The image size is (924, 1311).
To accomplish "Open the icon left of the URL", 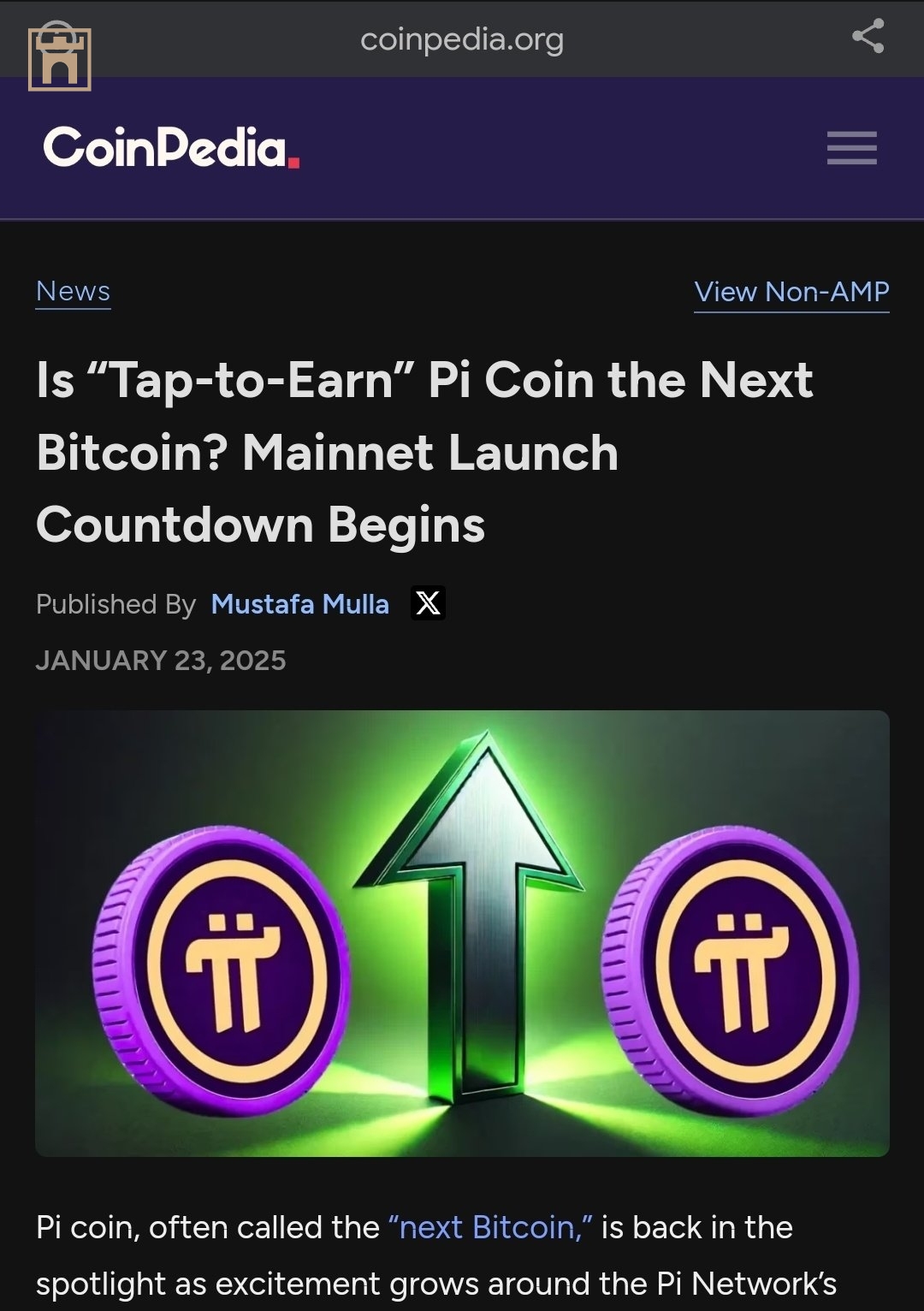I will pos(59,56).
